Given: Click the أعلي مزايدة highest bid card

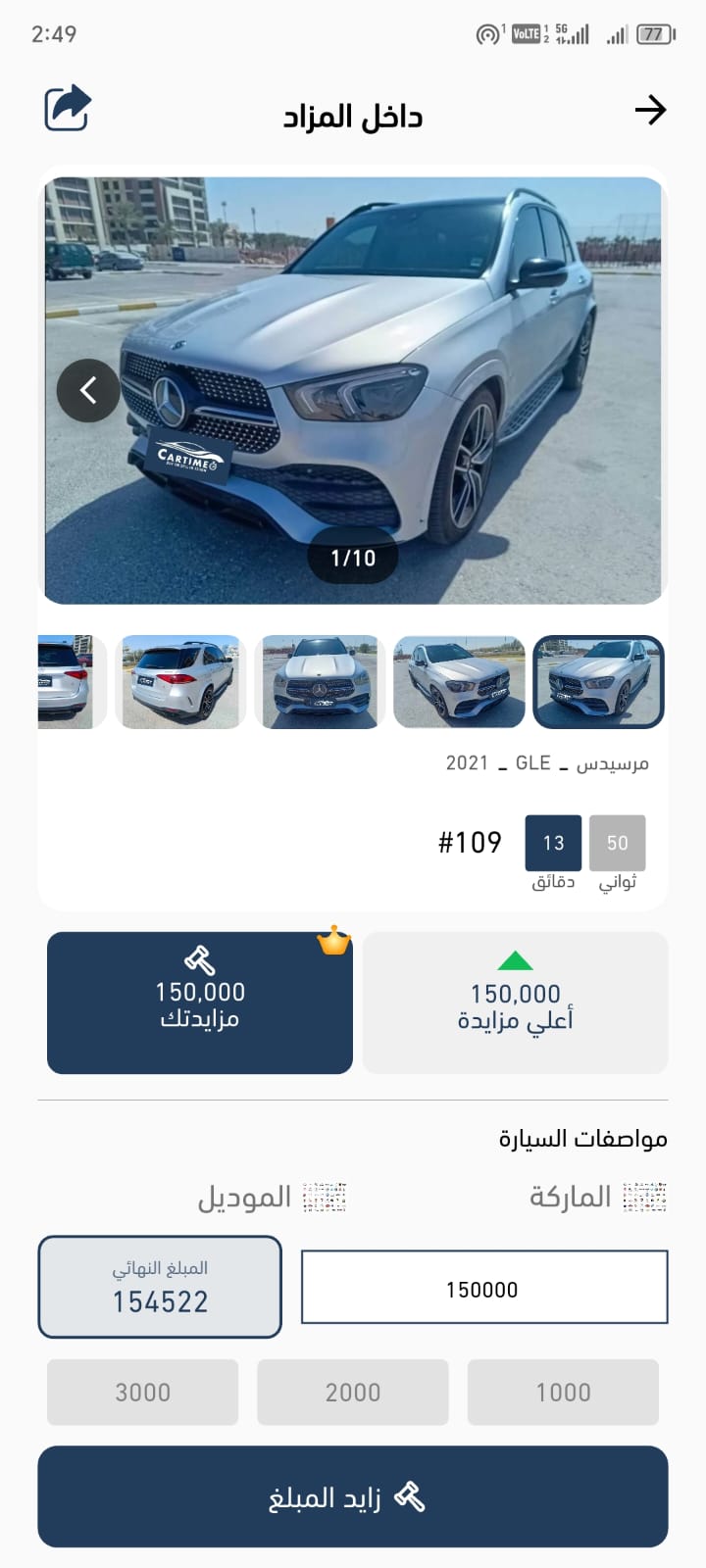Looking at the screenshot, I should pyautogui.click(x=515, y=1003).
